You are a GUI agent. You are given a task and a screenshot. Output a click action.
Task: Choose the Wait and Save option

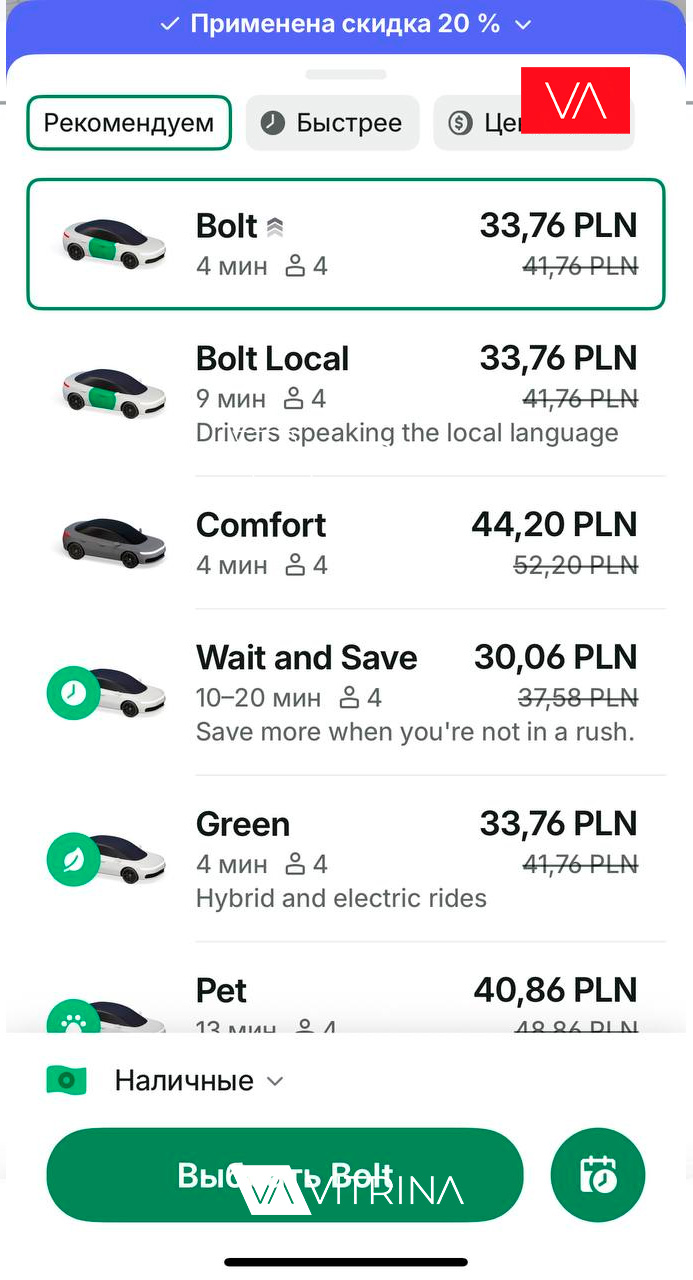click(x=346, y=692)
